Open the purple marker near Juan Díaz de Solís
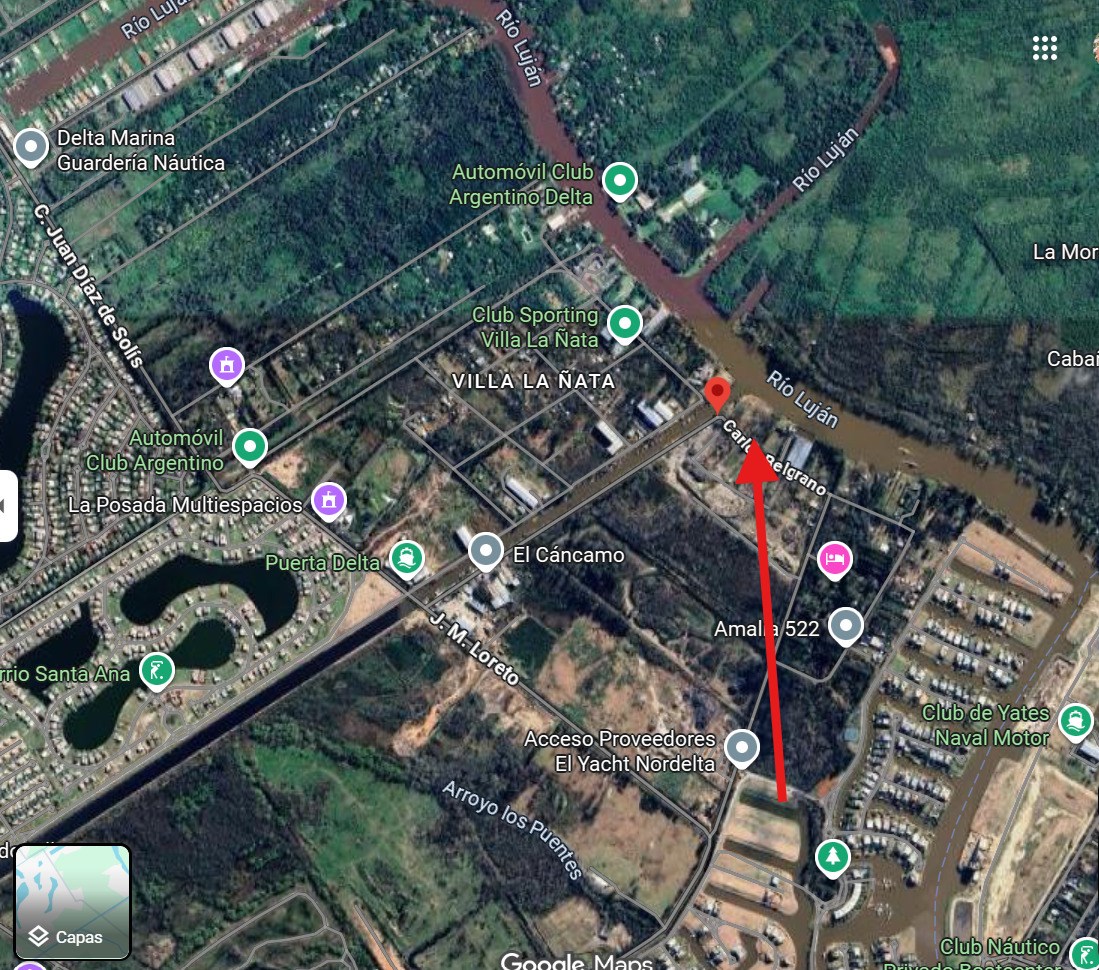Image resolution: width=1099 pixels, height=970 pixels. 227,365
